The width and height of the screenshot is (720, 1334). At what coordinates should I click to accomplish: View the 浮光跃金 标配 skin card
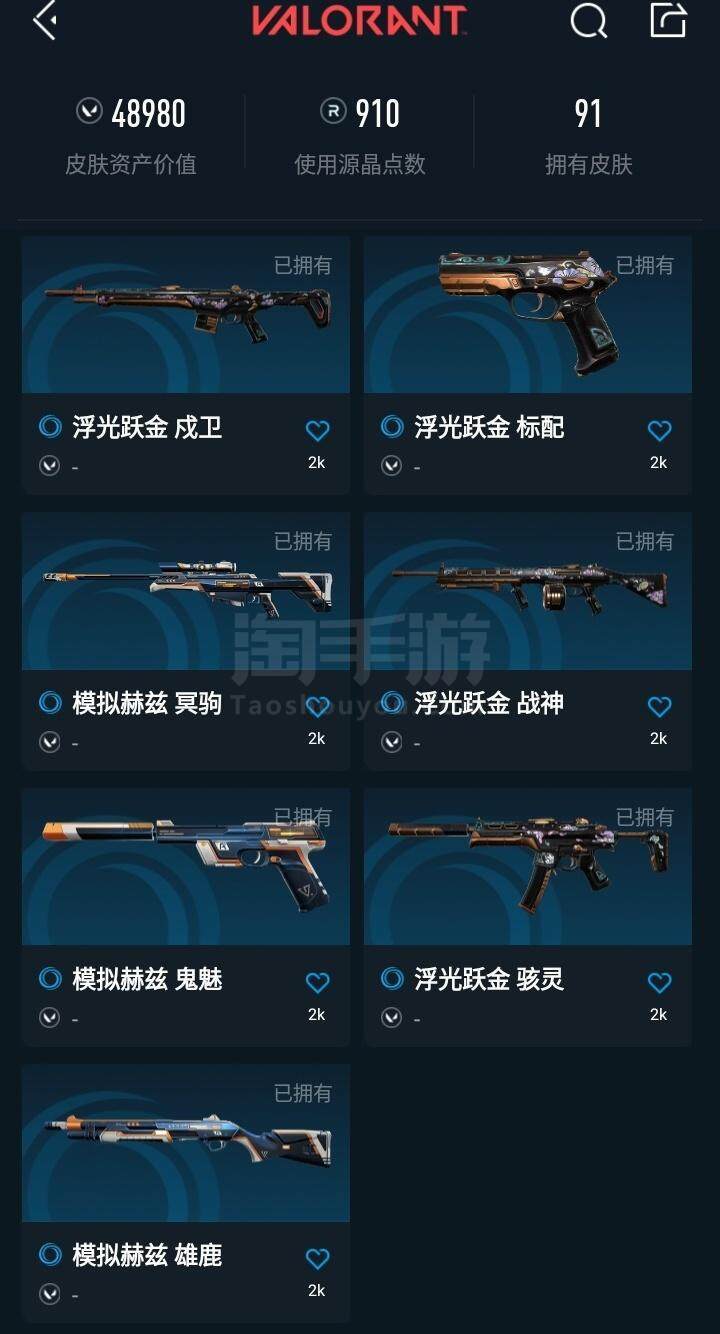(x=528, y=315)
